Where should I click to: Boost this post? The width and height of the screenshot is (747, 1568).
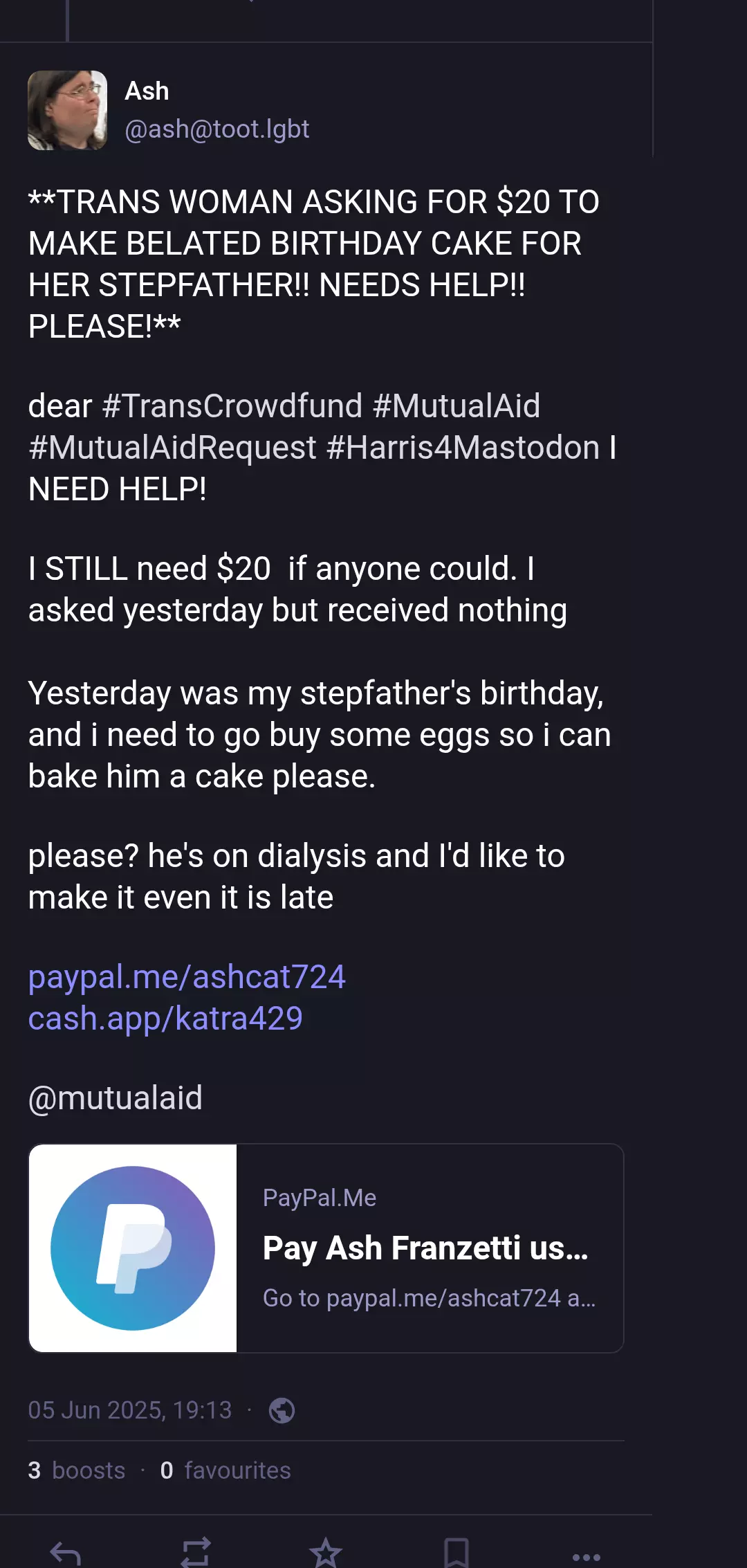pyautogui.click(x=196, y=1553)
